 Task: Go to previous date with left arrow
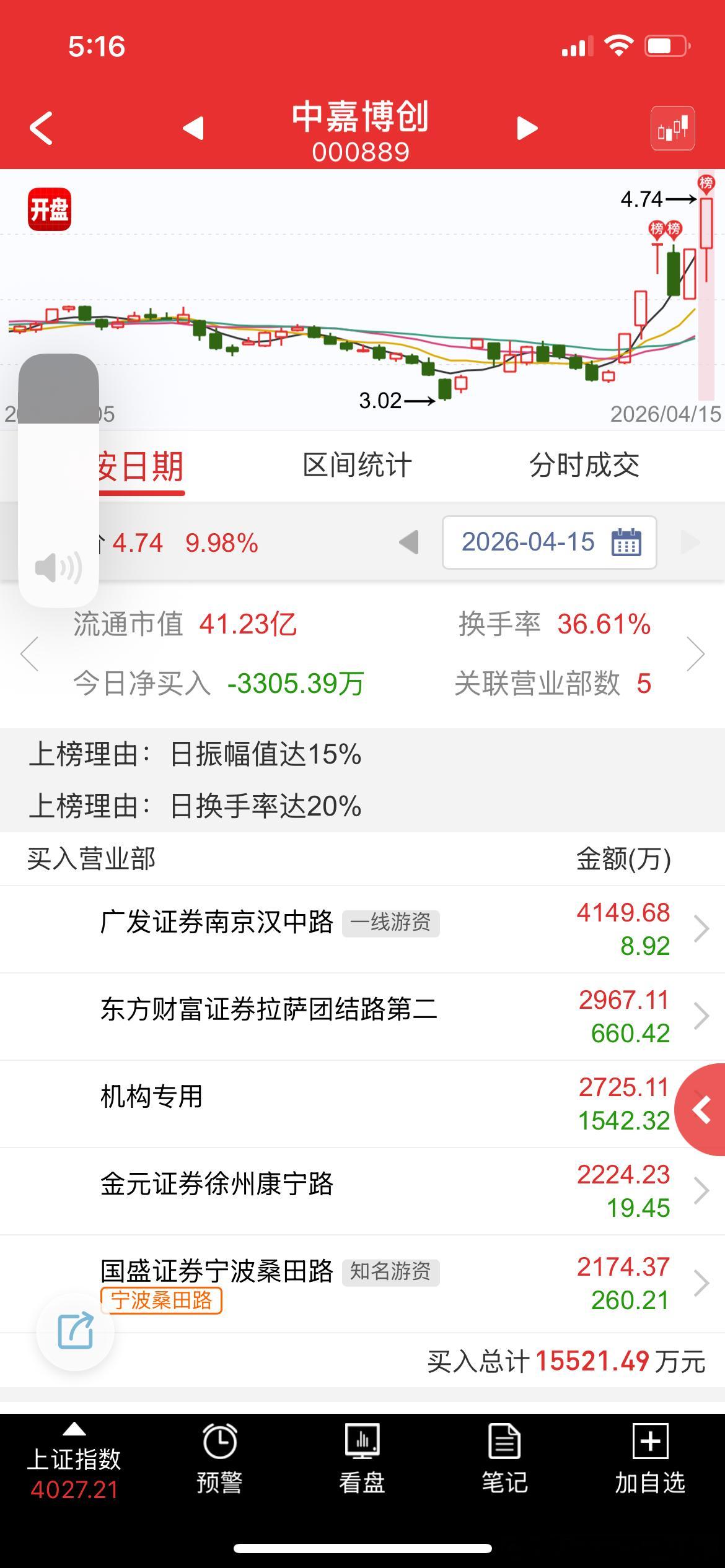point(407,542)
